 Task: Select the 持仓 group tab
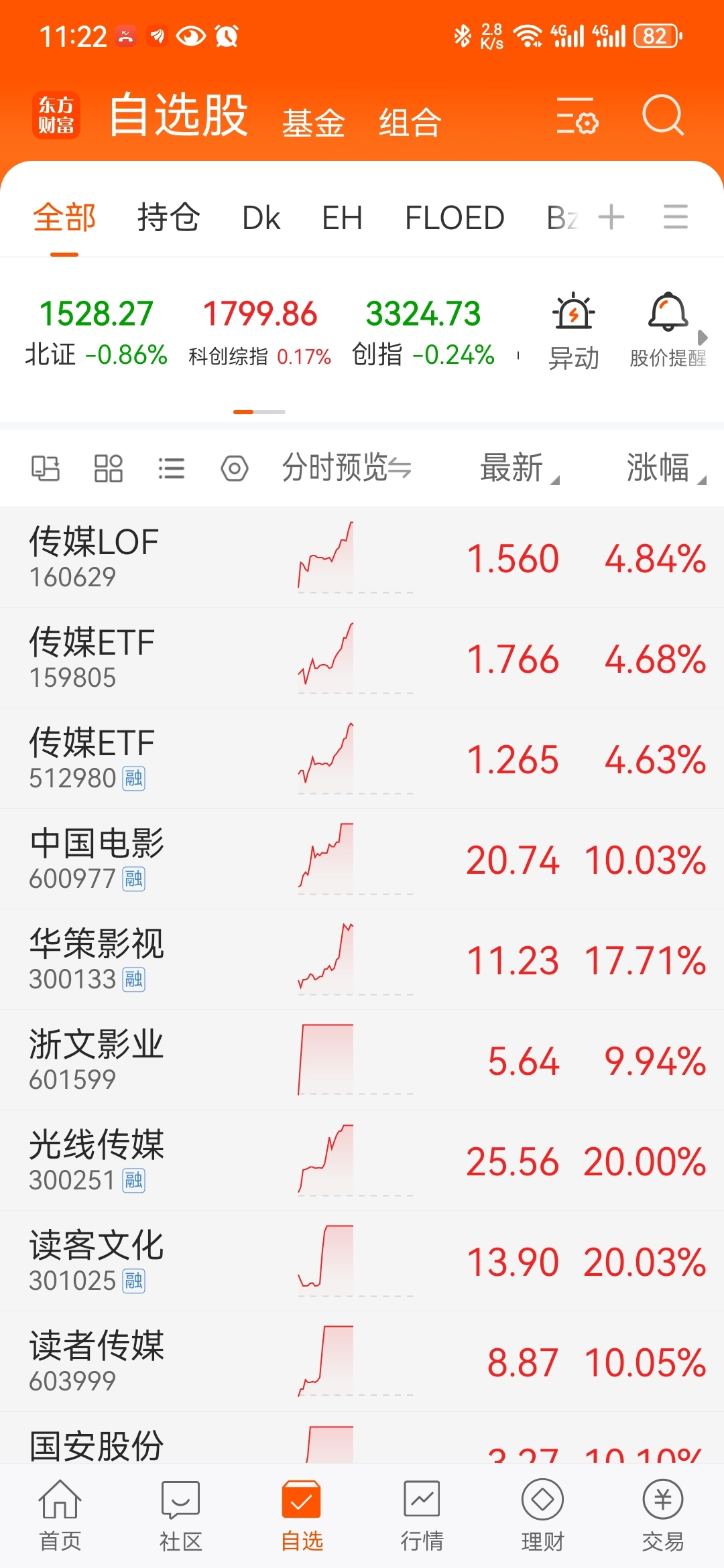tap(168, 218)
